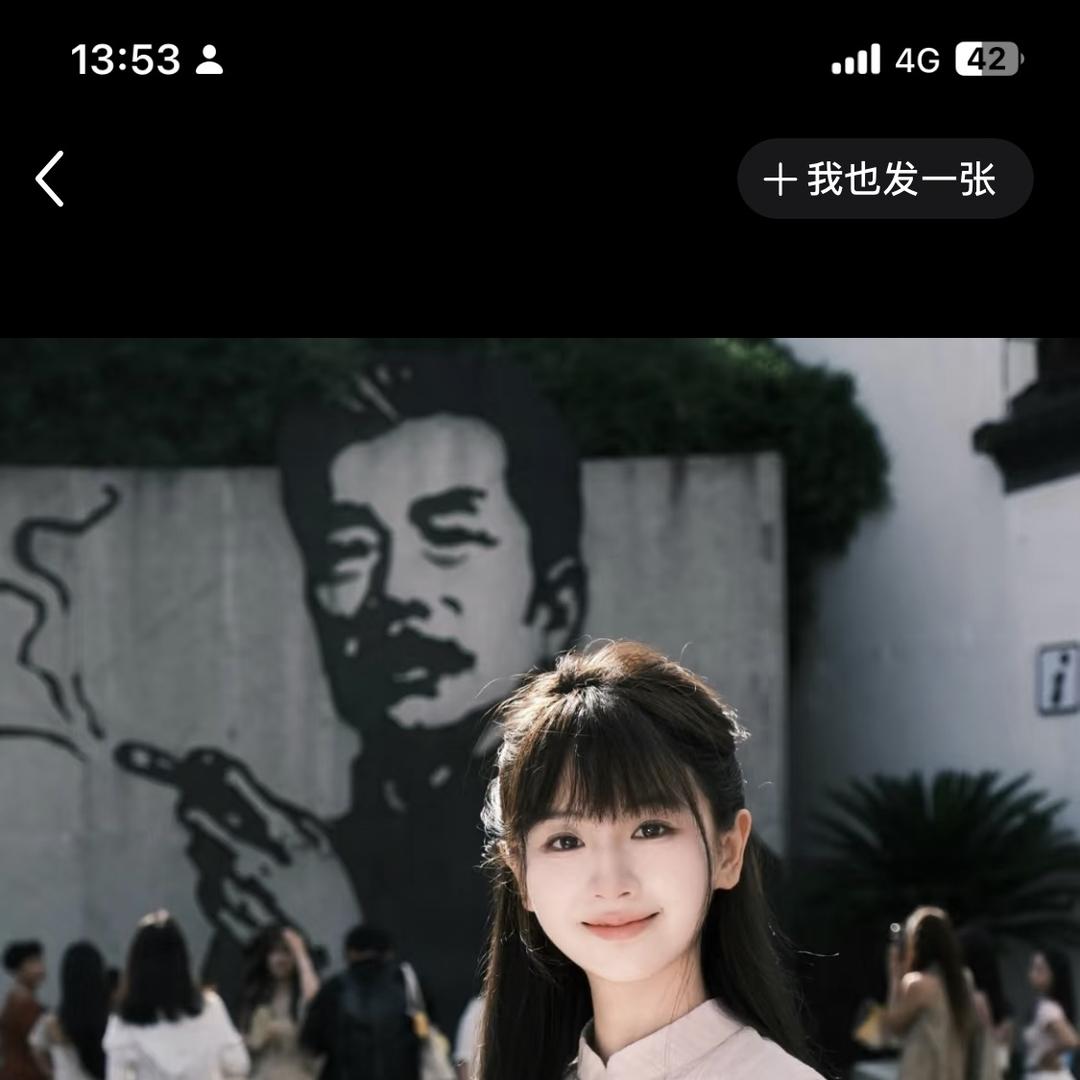
Task: Tap the 我也发一张 button
Action: pos(884,179)
